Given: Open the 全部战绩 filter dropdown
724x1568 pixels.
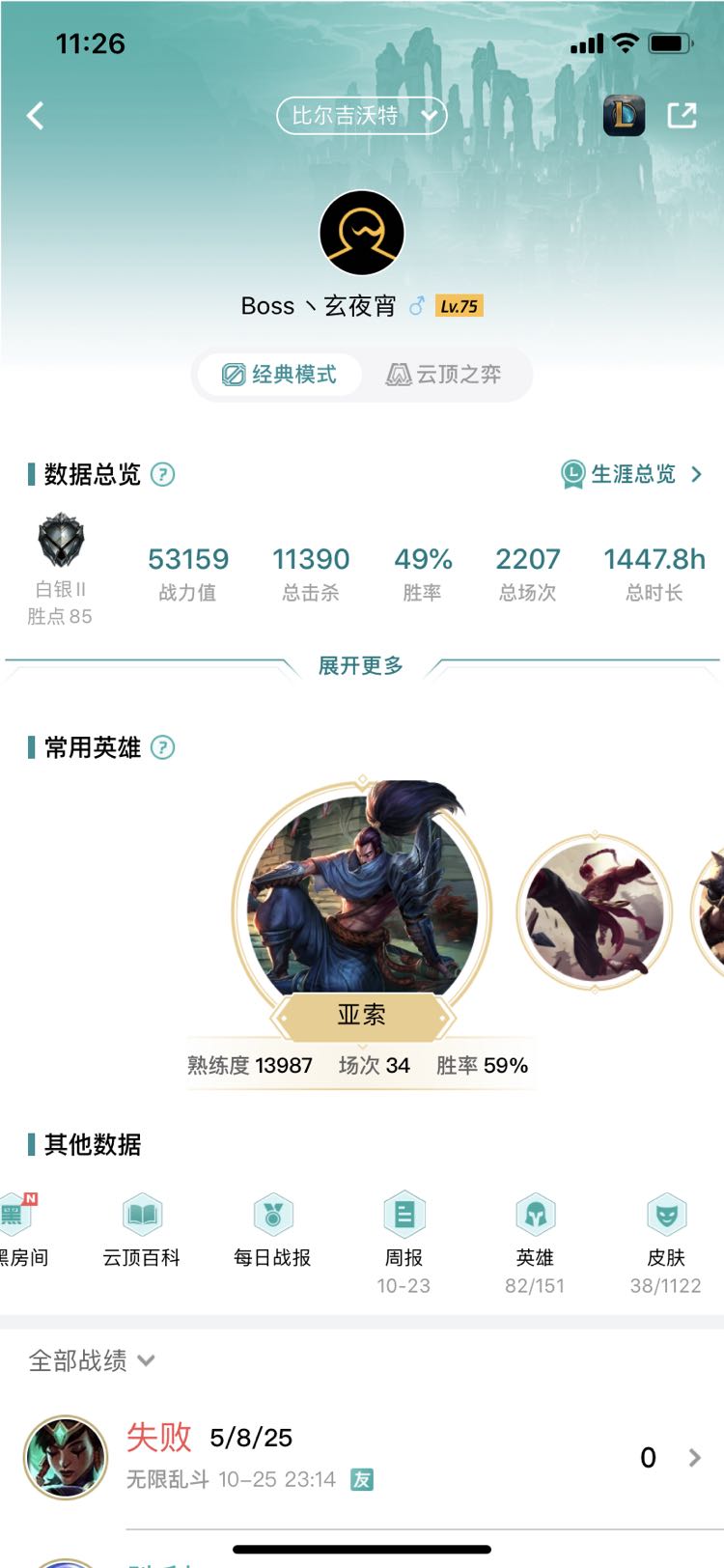Looking at the screenshot, I should pyautogui.click(x=92, y=1360).
